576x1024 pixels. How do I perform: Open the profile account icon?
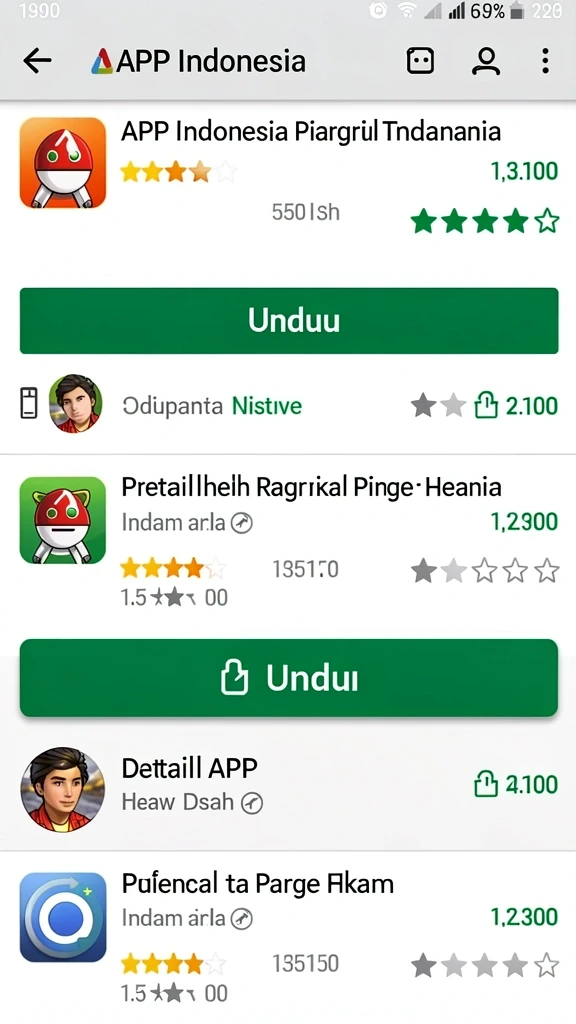[x=486, y=61]
